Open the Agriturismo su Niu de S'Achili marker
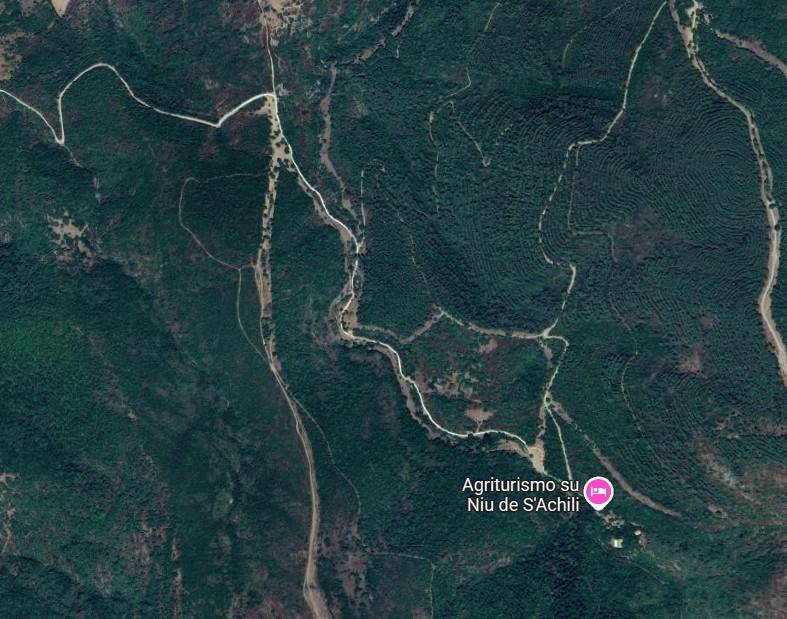 (599, 492)
